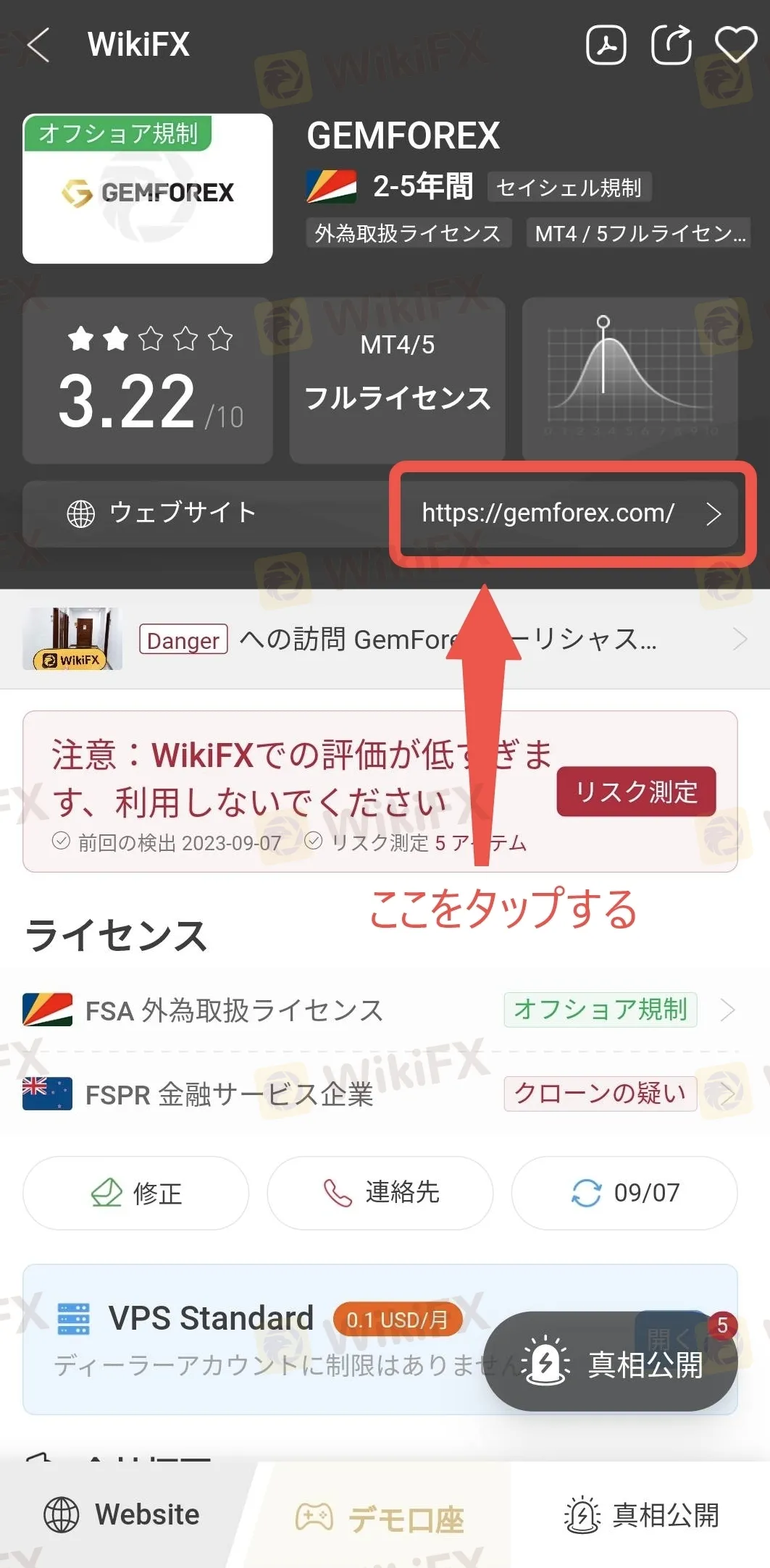Open the MT4/5 フルライセンス card
Screen dimensions: 770x1568
pyautogui.click(x=397, y=380)
